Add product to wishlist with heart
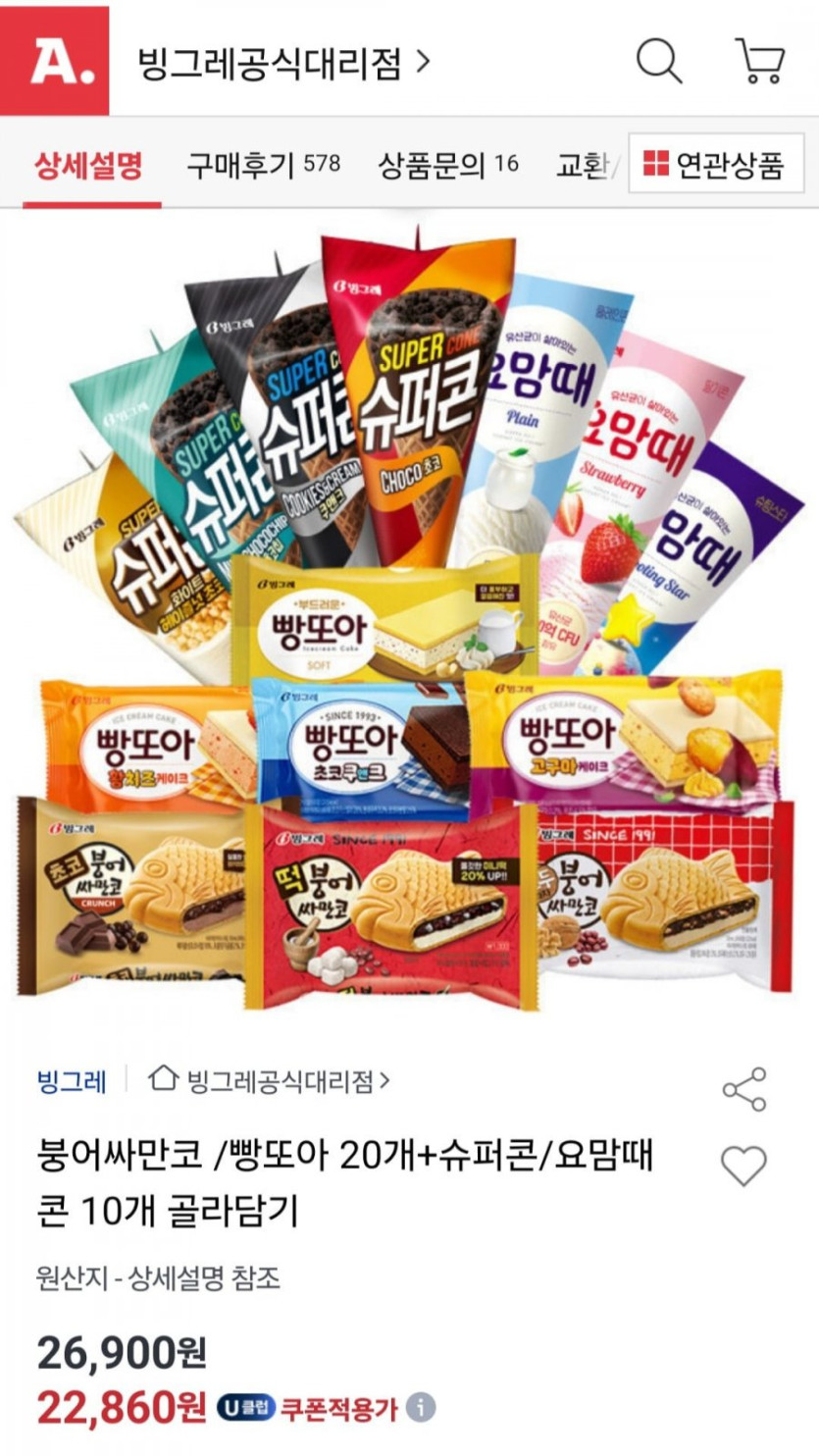Viewport: 819px width, 1456px height. (743, 1167)
